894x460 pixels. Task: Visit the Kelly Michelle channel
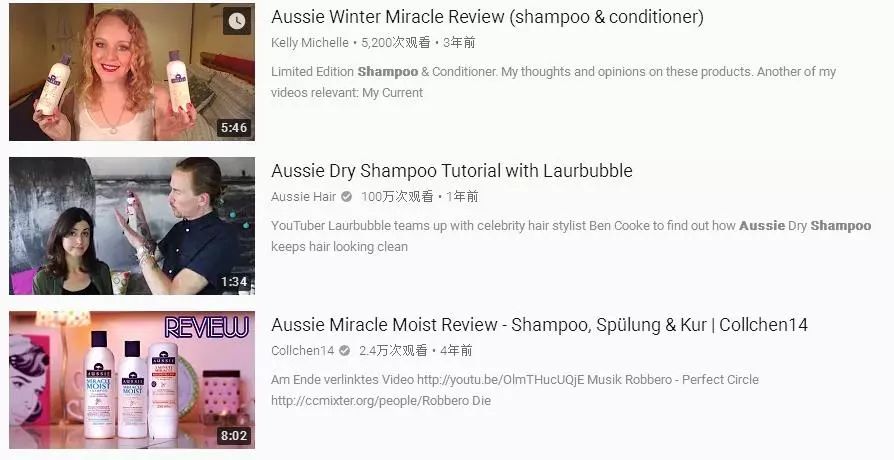(310, 43)
